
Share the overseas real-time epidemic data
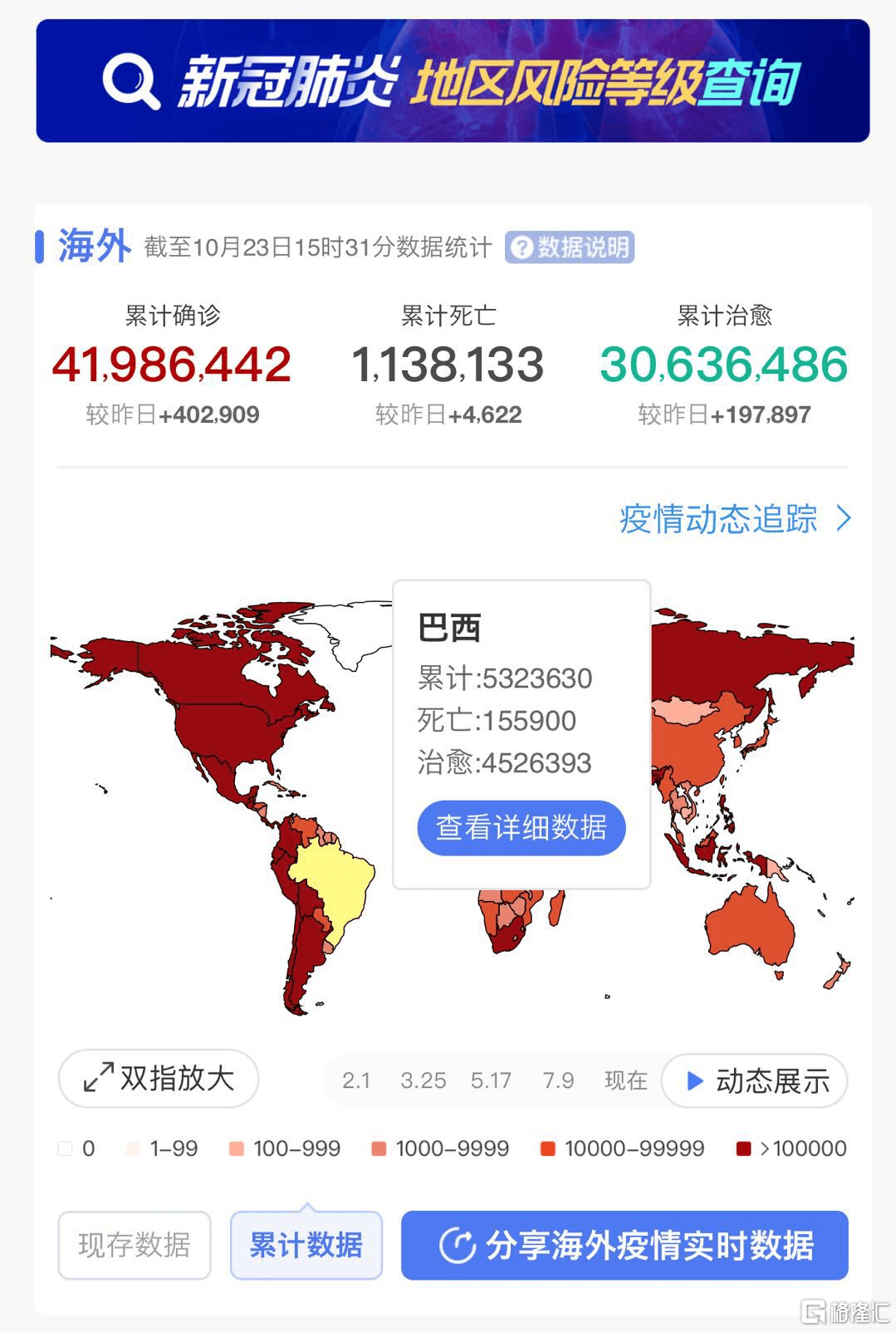click(x=624, y=1245)
